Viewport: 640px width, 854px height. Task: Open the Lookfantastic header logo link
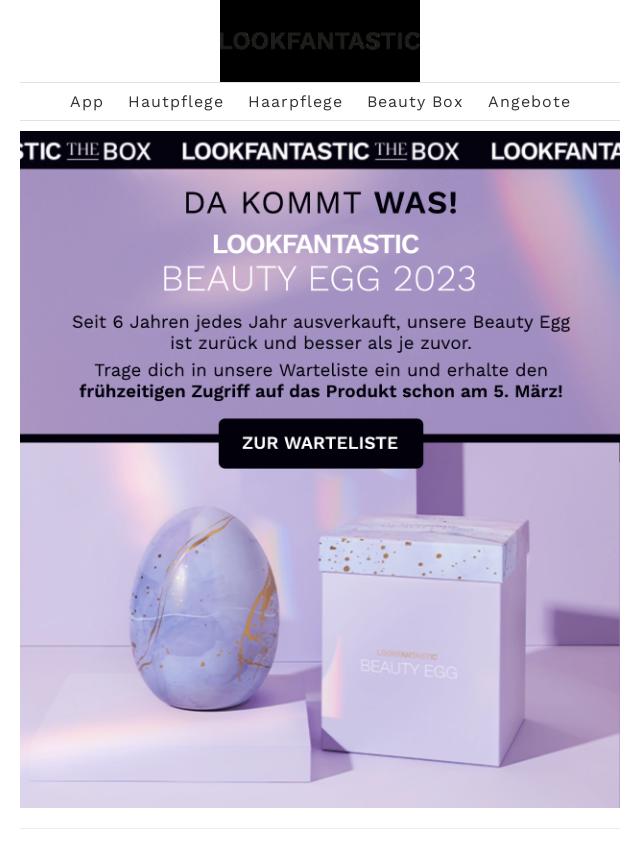pos(320,41)
